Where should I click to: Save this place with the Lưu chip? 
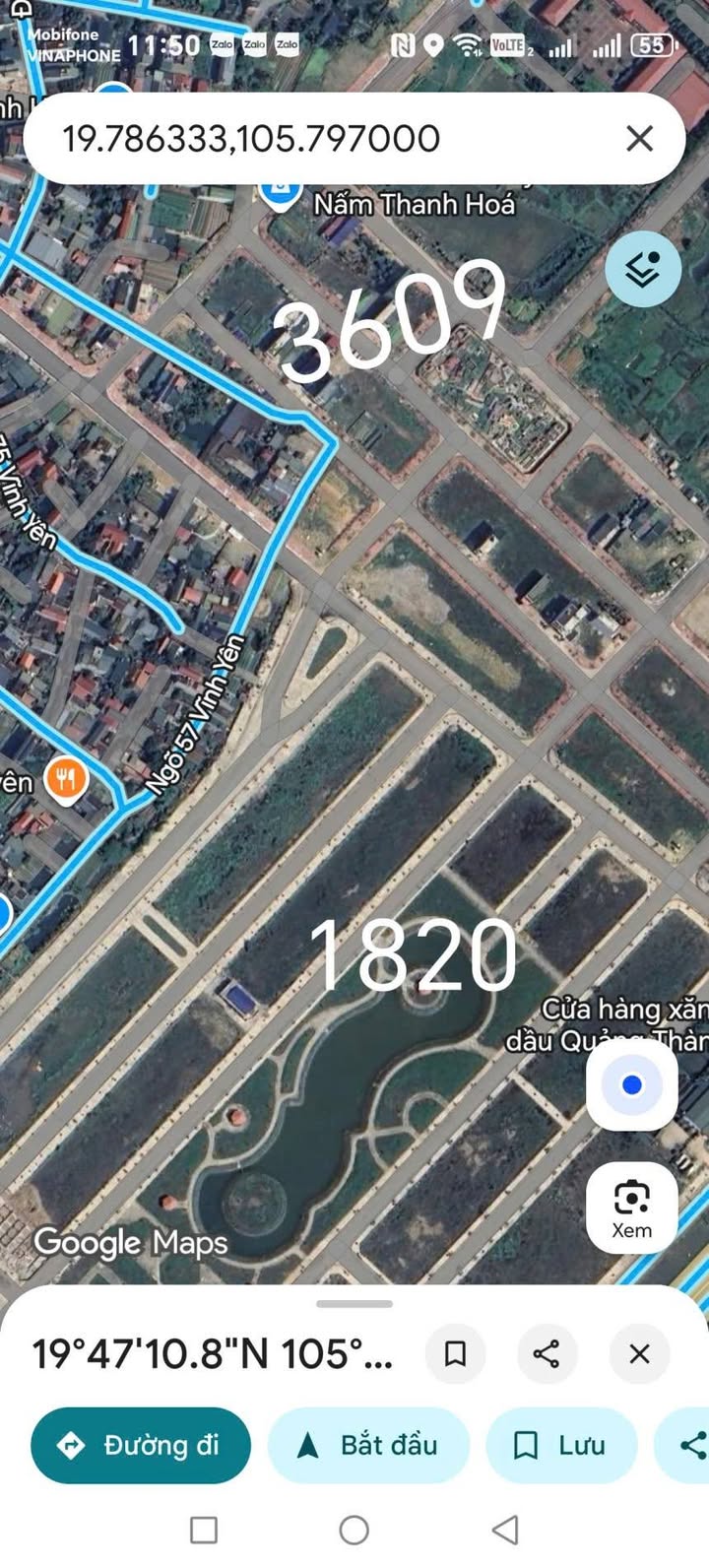pos(562,1445)
